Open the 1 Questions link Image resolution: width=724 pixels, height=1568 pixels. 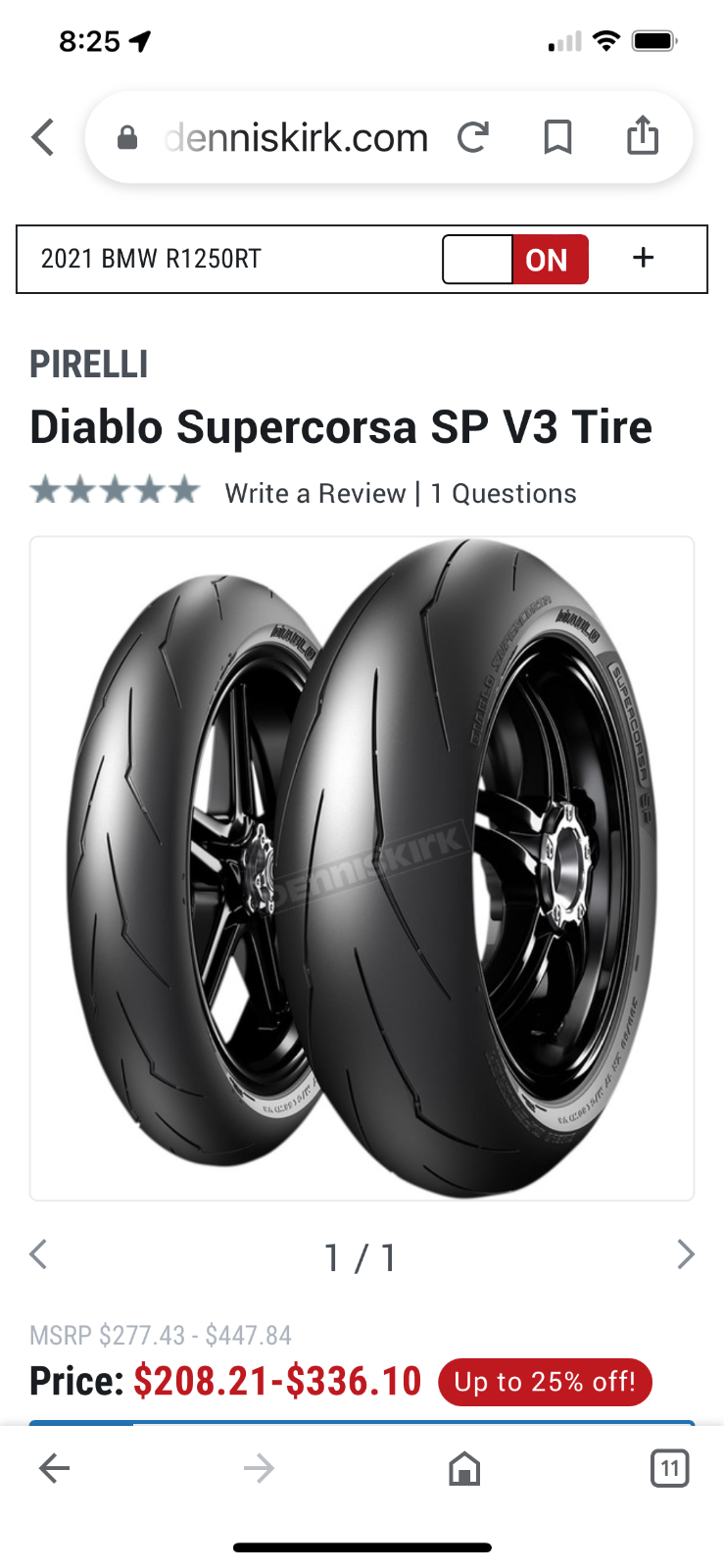(x=504, y=493)
